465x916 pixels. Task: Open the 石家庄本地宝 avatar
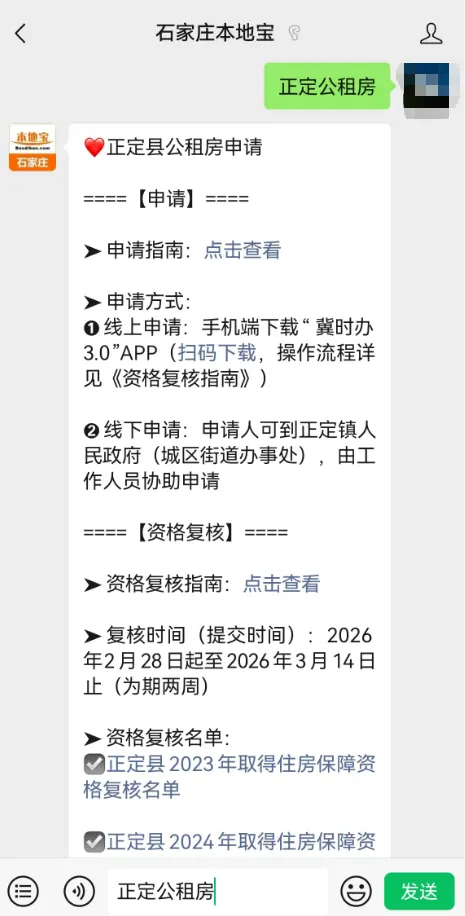coord(32,148)
